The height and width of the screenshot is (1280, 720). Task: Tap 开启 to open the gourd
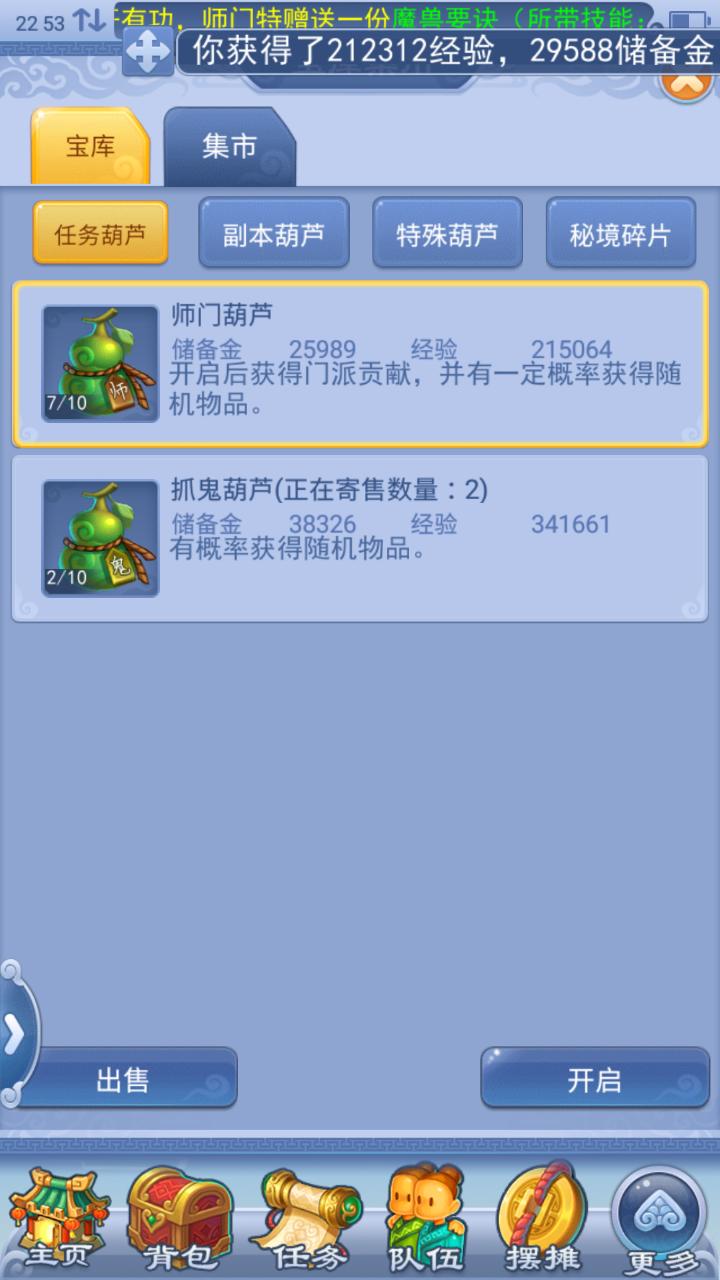(595, 1079)
